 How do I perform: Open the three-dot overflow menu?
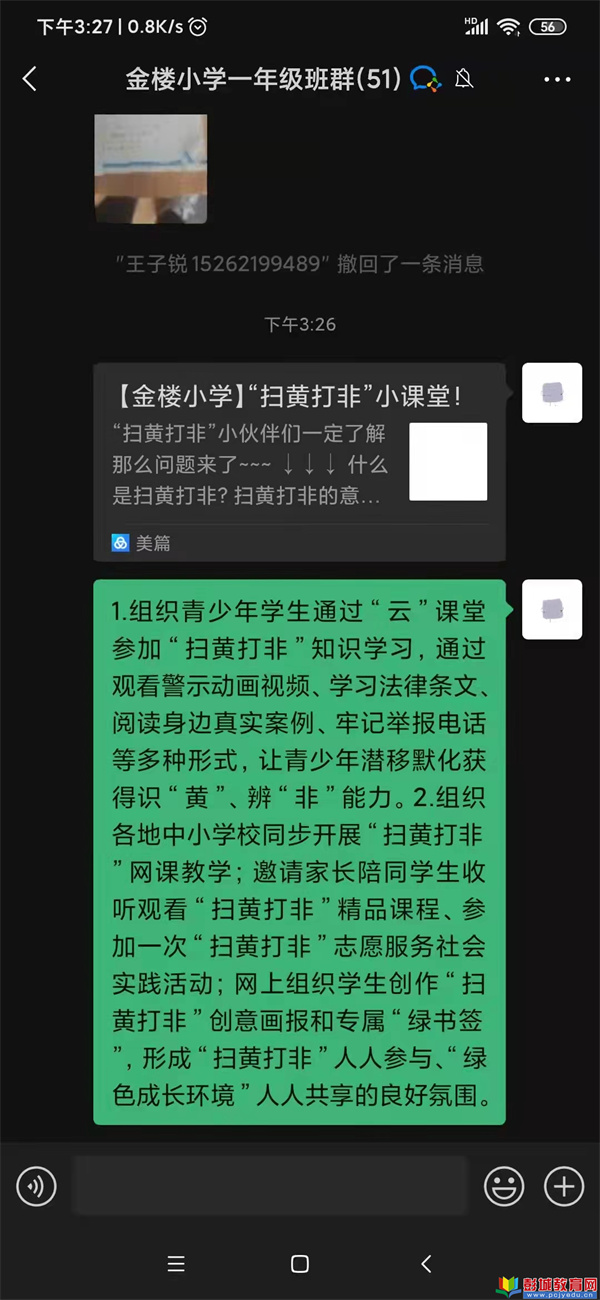[x=557, y=79]
